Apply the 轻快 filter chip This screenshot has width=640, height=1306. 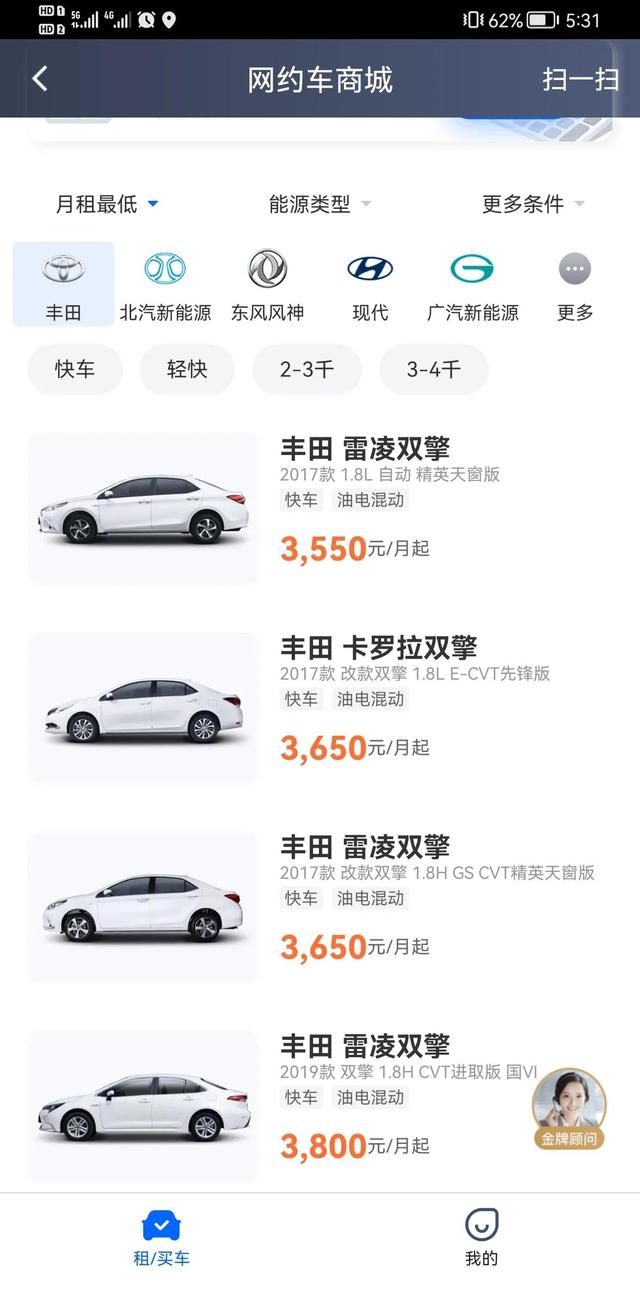click(x=187, y=369)
